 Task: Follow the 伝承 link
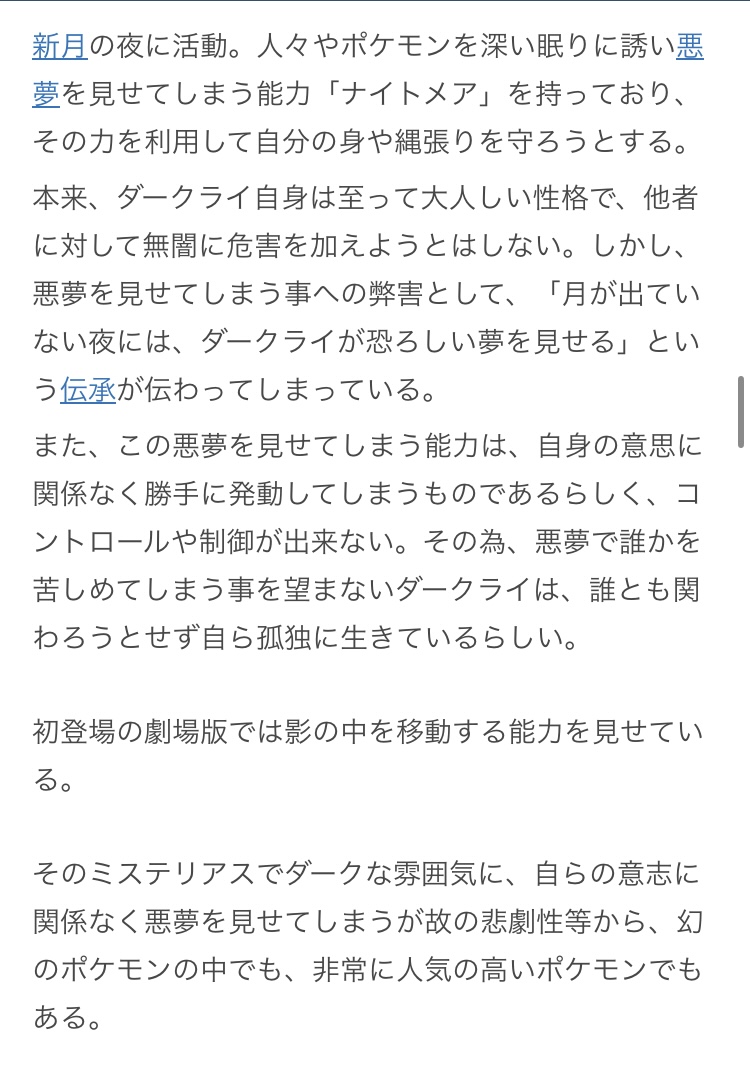88,390
